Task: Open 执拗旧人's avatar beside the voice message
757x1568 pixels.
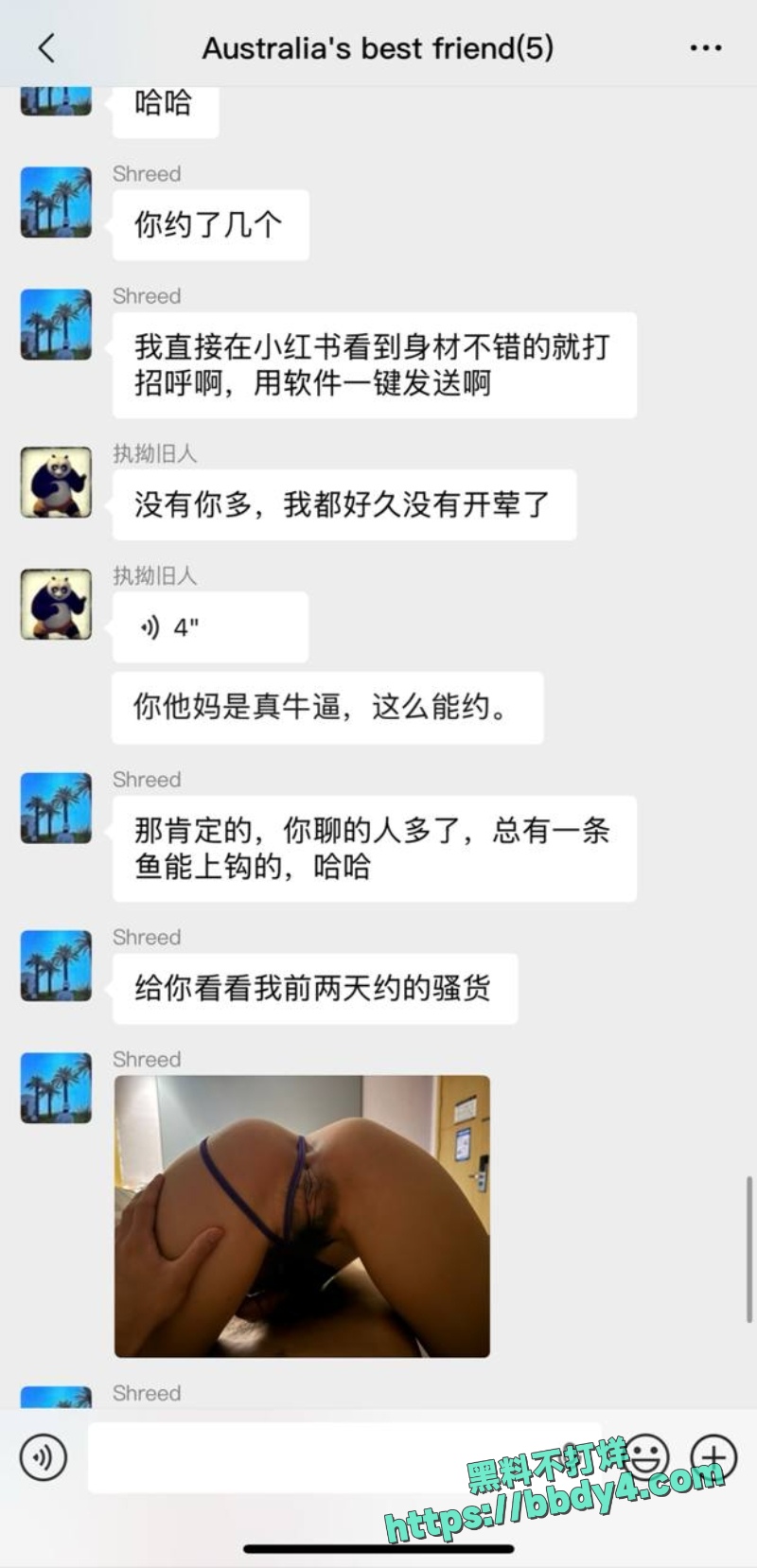Action: [56, 604]
